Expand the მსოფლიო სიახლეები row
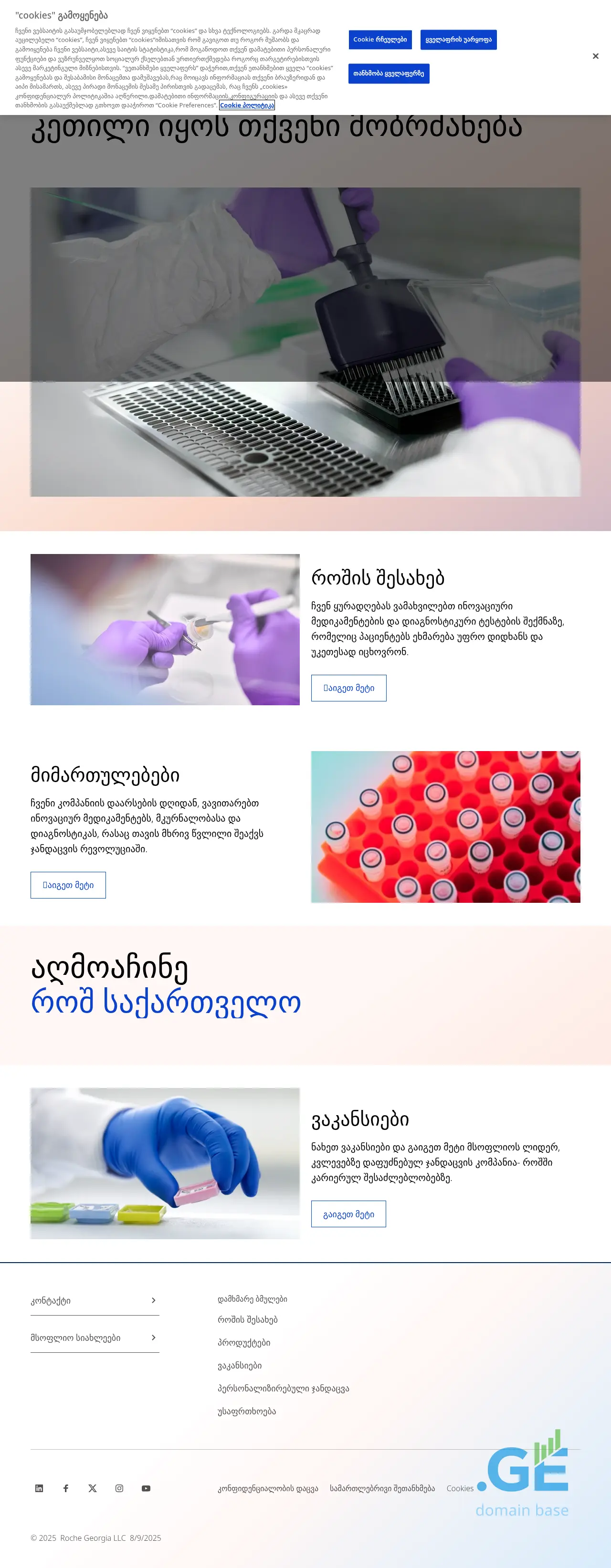The height and width of the screenshot is (1568, 611). 95,1338
